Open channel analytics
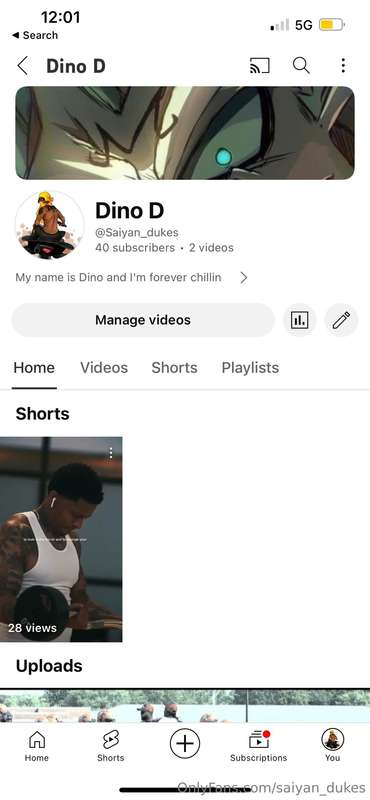Screen dimensions: 370x800 point(300,320)
